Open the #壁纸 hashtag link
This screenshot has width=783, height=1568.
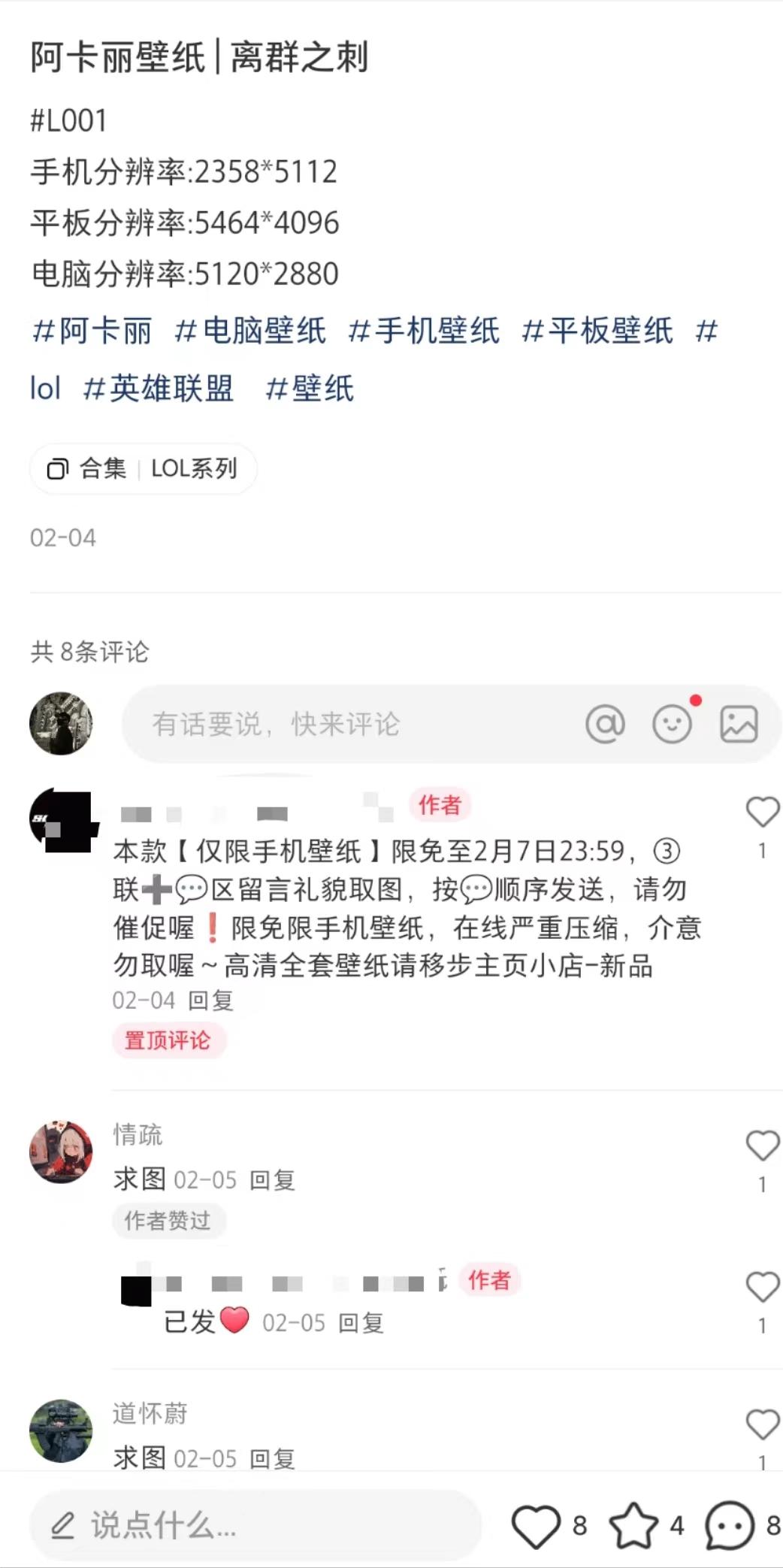pyautogui.click(x=310, y=389)
